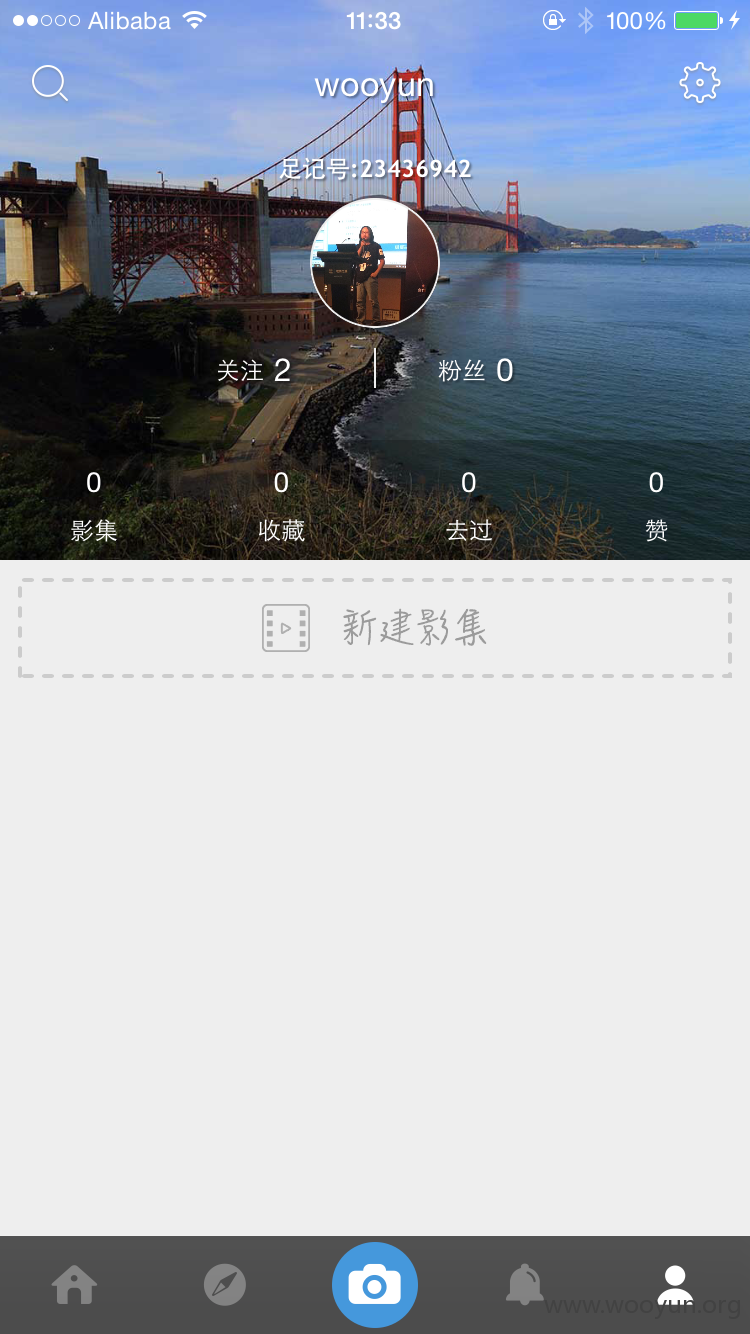The height and width of the screenshot is (1334, 750).
Task: View the 粉丝 followers list
Action: click(x=476, y=371)
